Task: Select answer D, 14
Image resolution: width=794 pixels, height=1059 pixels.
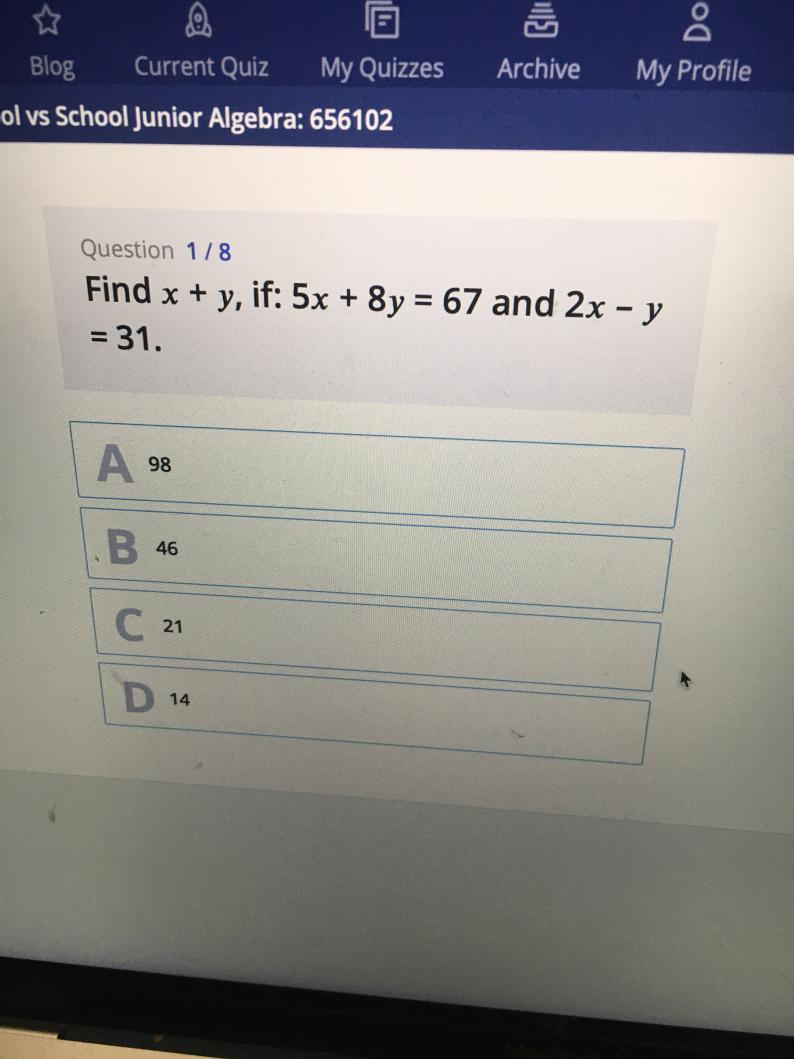Action: 375,713
